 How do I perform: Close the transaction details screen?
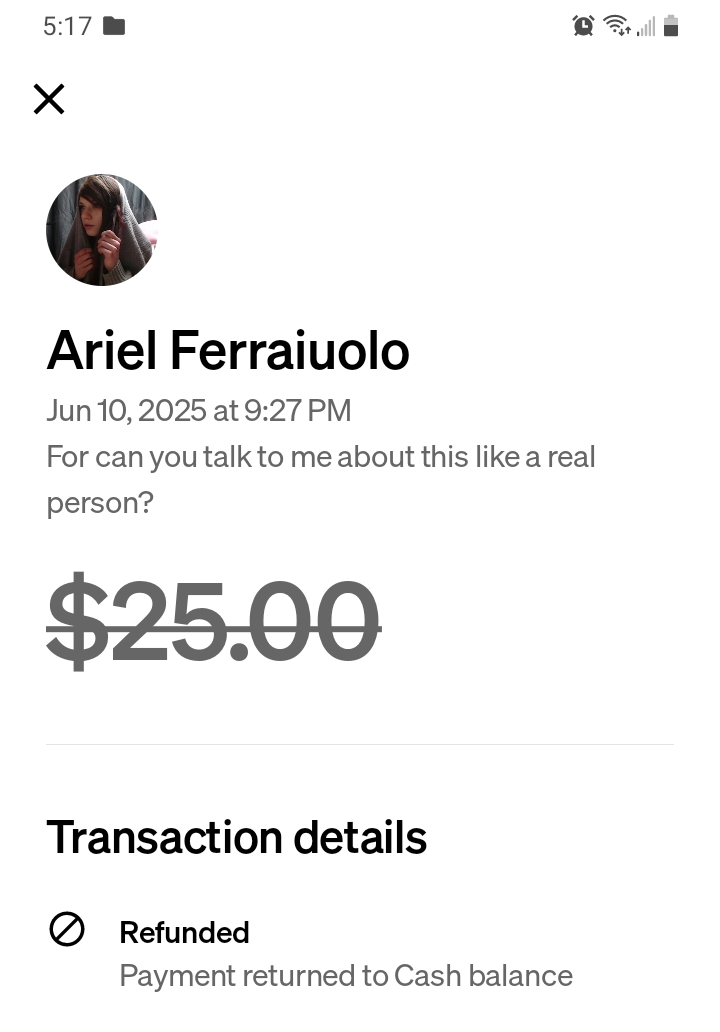point(49,99)
